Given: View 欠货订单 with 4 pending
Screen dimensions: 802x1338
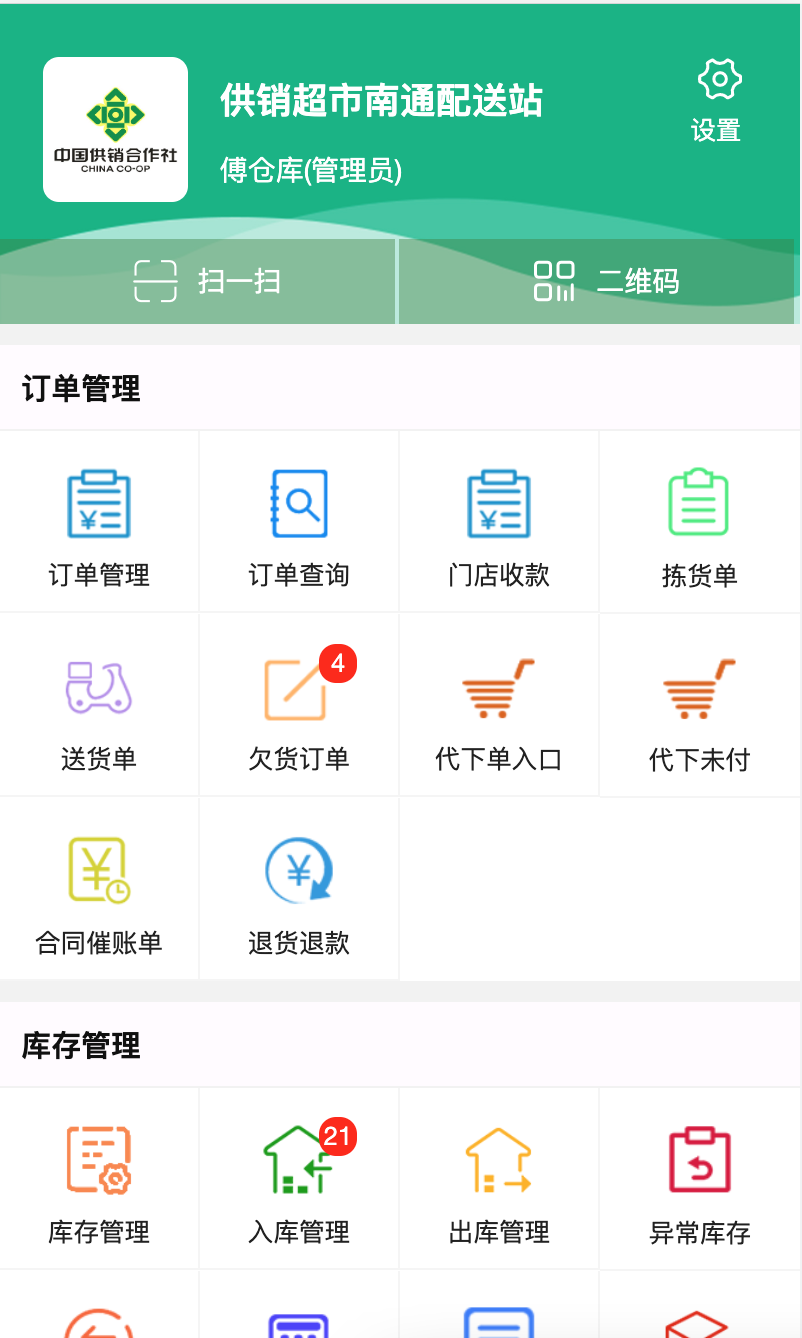Looking at the screenshot, I should pos(299,704).
